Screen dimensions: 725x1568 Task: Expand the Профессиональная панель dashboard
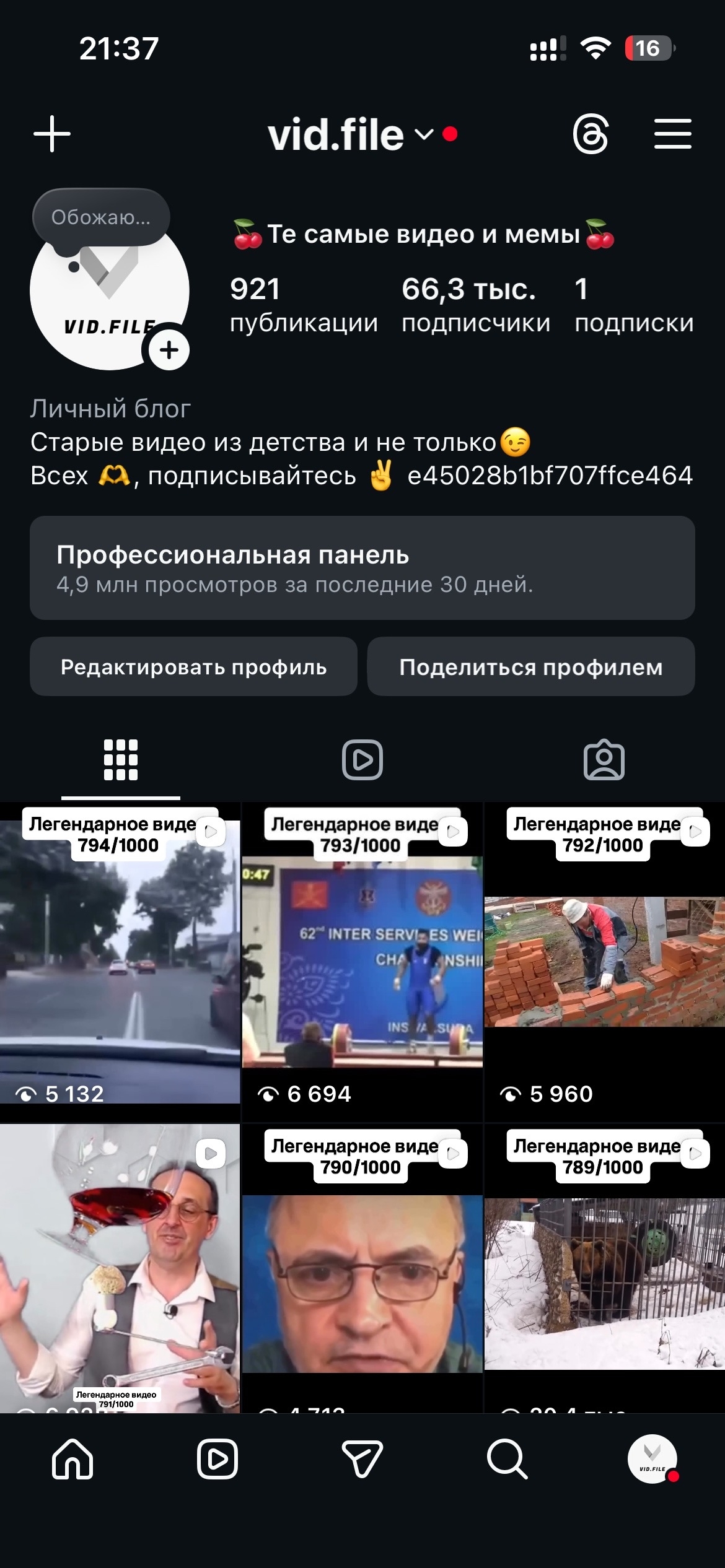coord(362,567)
